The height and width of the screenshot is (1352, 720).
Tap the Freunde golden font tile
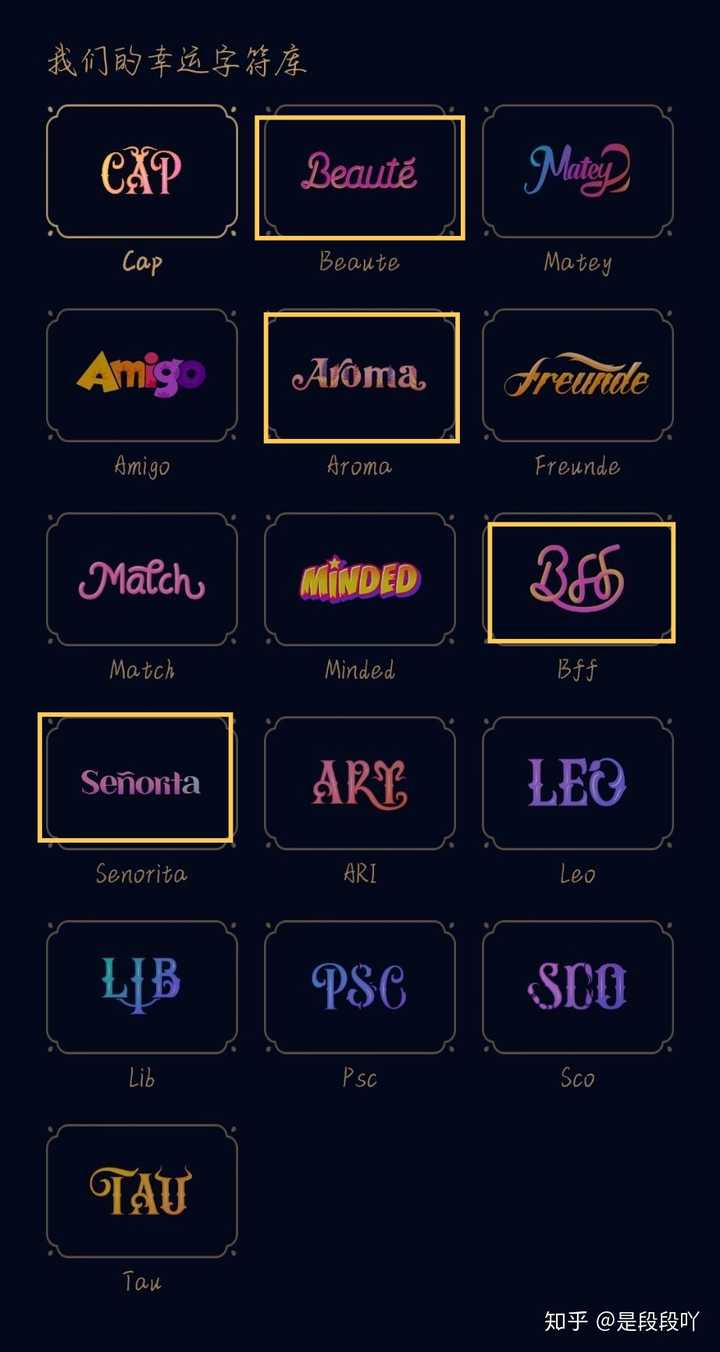tap(577, 376)
